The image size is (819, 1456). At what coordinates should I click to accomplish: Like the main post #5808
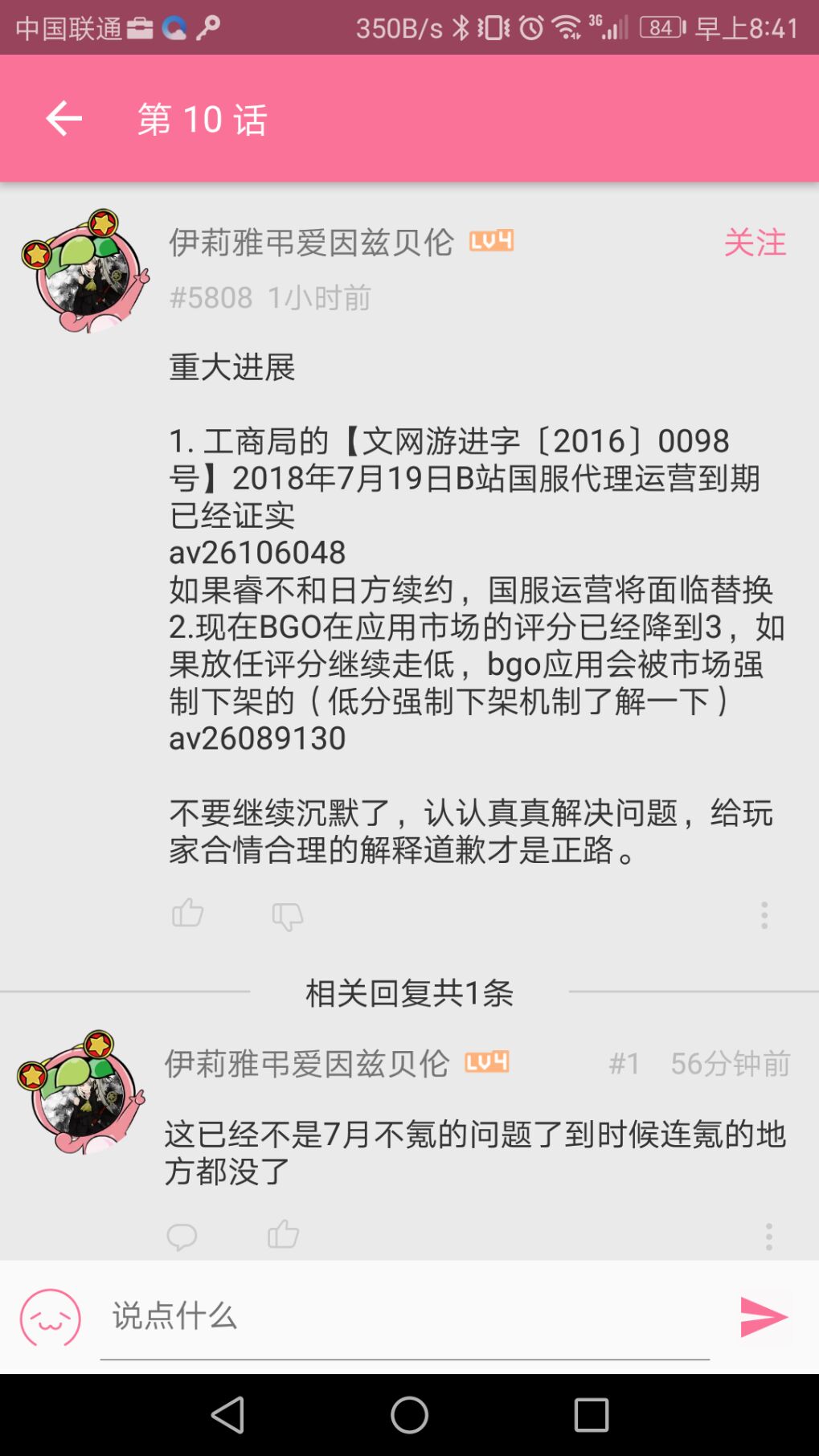pyautogui.click(x=188, y=914)
